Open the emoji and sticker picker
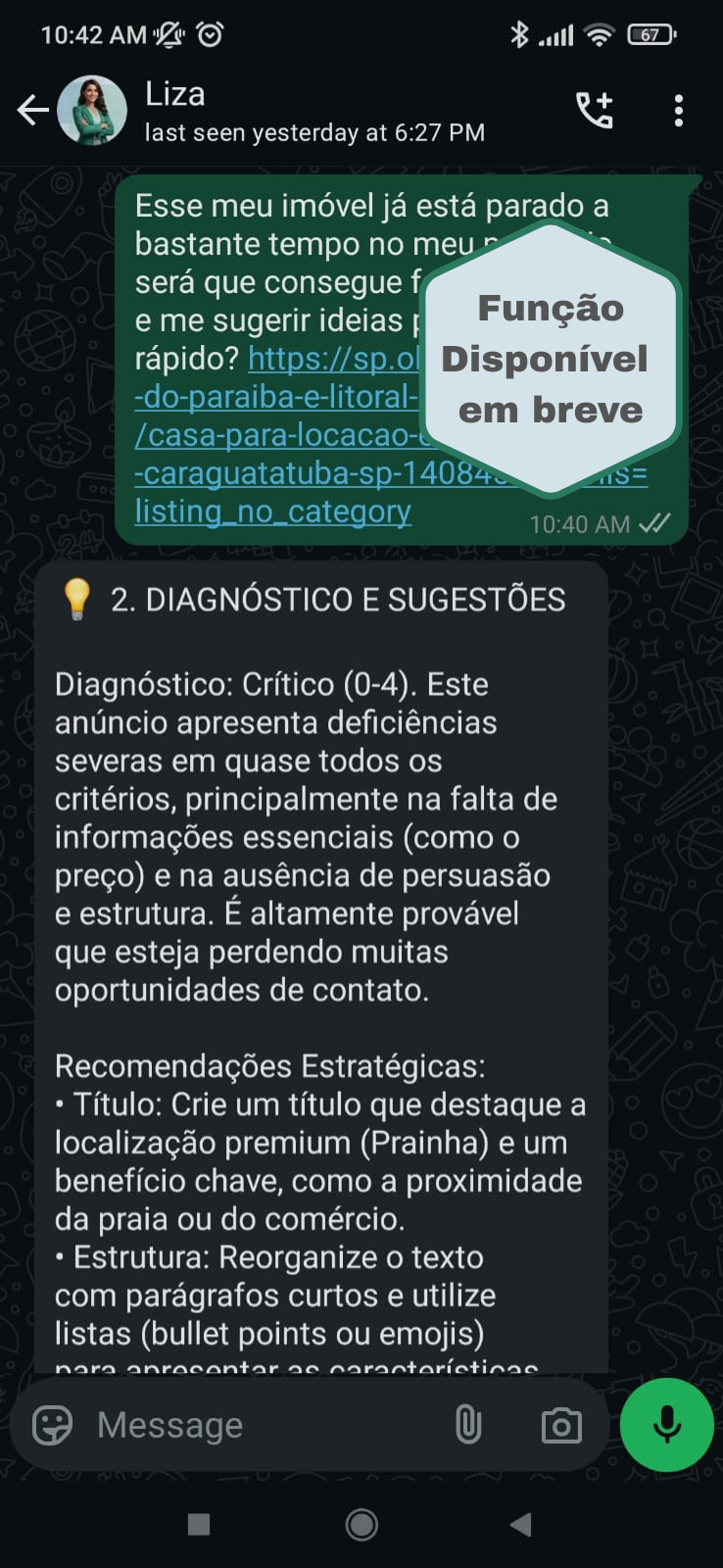723x1568 pixels. coord(53,1425)
